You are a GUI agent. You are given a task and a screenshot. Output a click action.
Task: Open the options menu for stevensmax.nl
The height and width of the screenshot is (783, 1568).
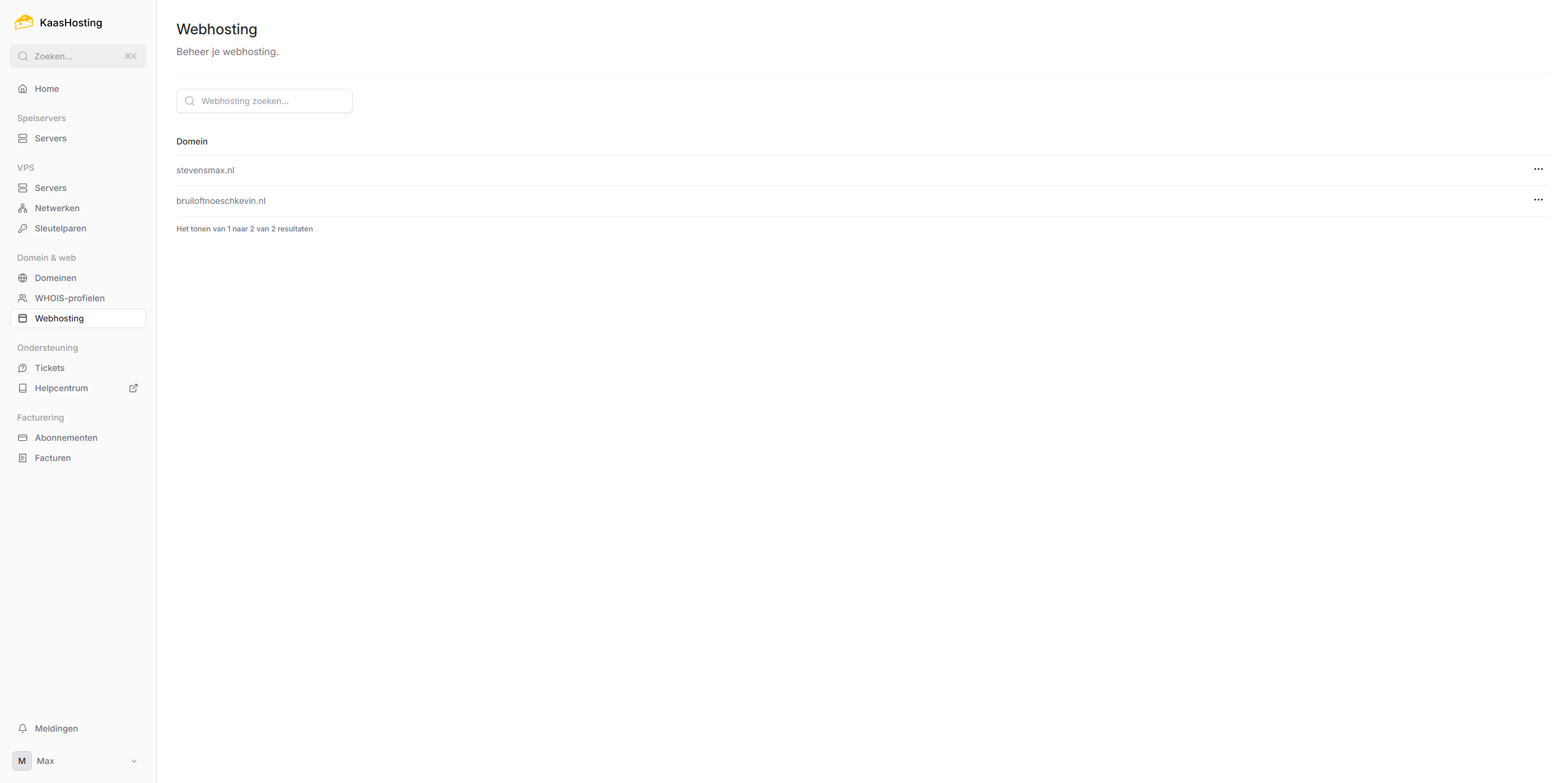point(1538,169)
